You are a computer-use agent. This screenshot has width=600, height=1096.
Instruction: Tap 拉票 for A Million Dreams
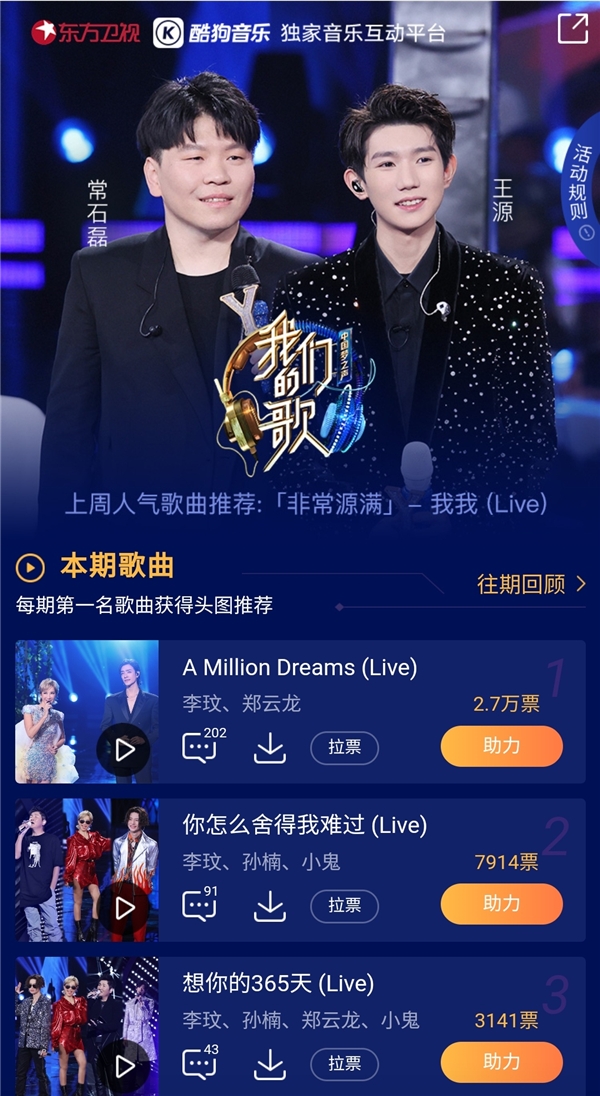[x=344, y=747]
